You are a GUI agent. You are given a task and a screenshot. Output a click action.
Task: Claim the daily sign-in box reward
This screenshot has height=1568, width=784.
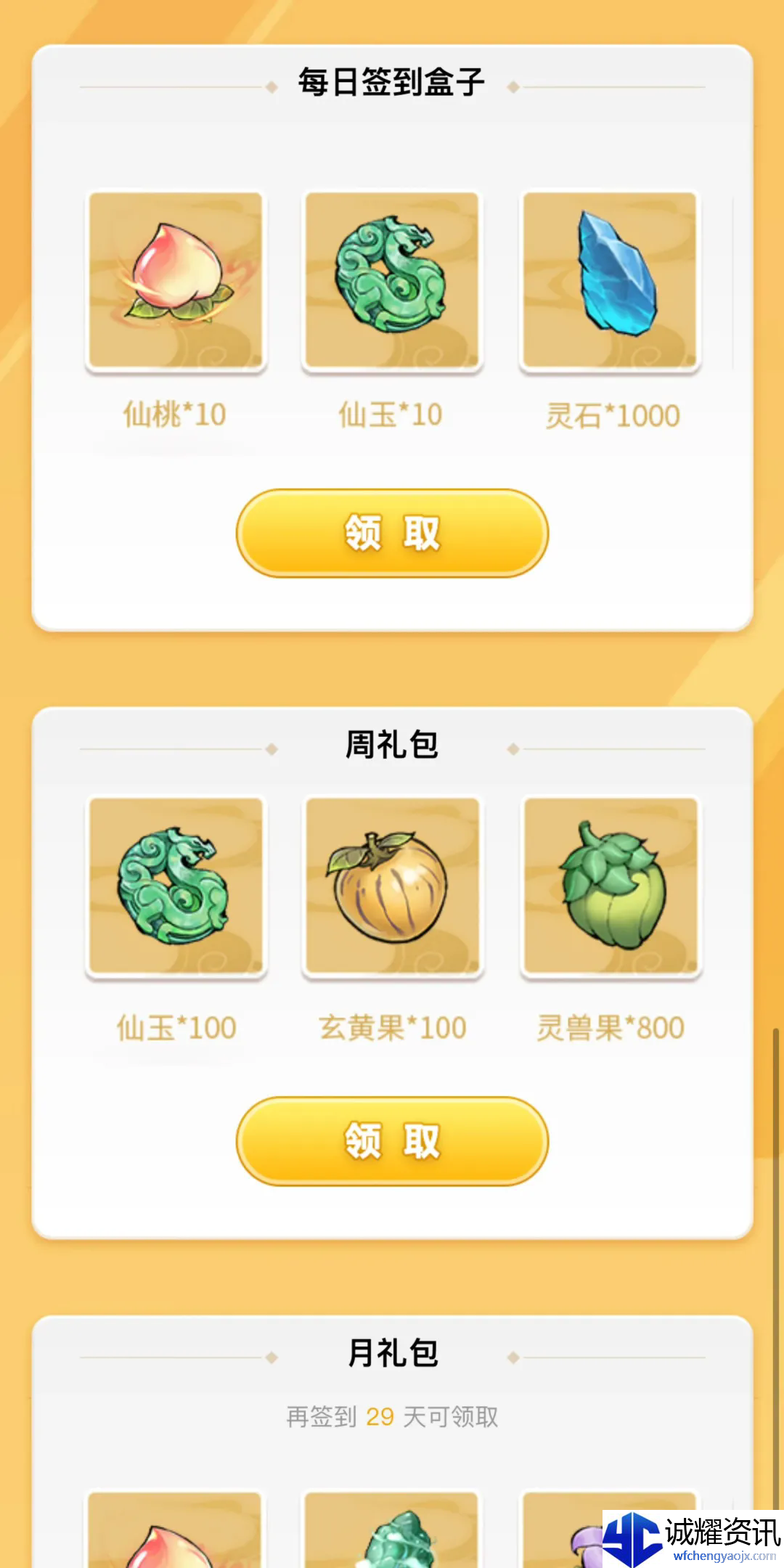[392, 534]
